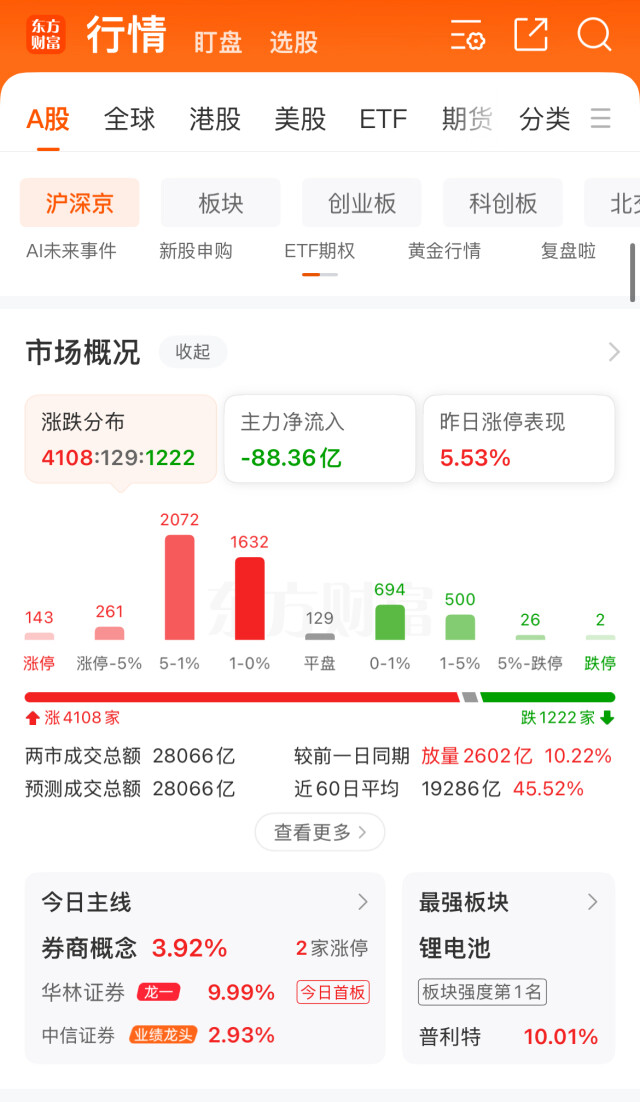Choose the 科创板 chip
Image resolution: width=640 pixels, height=1102 pixels.
tap(503, 204)
